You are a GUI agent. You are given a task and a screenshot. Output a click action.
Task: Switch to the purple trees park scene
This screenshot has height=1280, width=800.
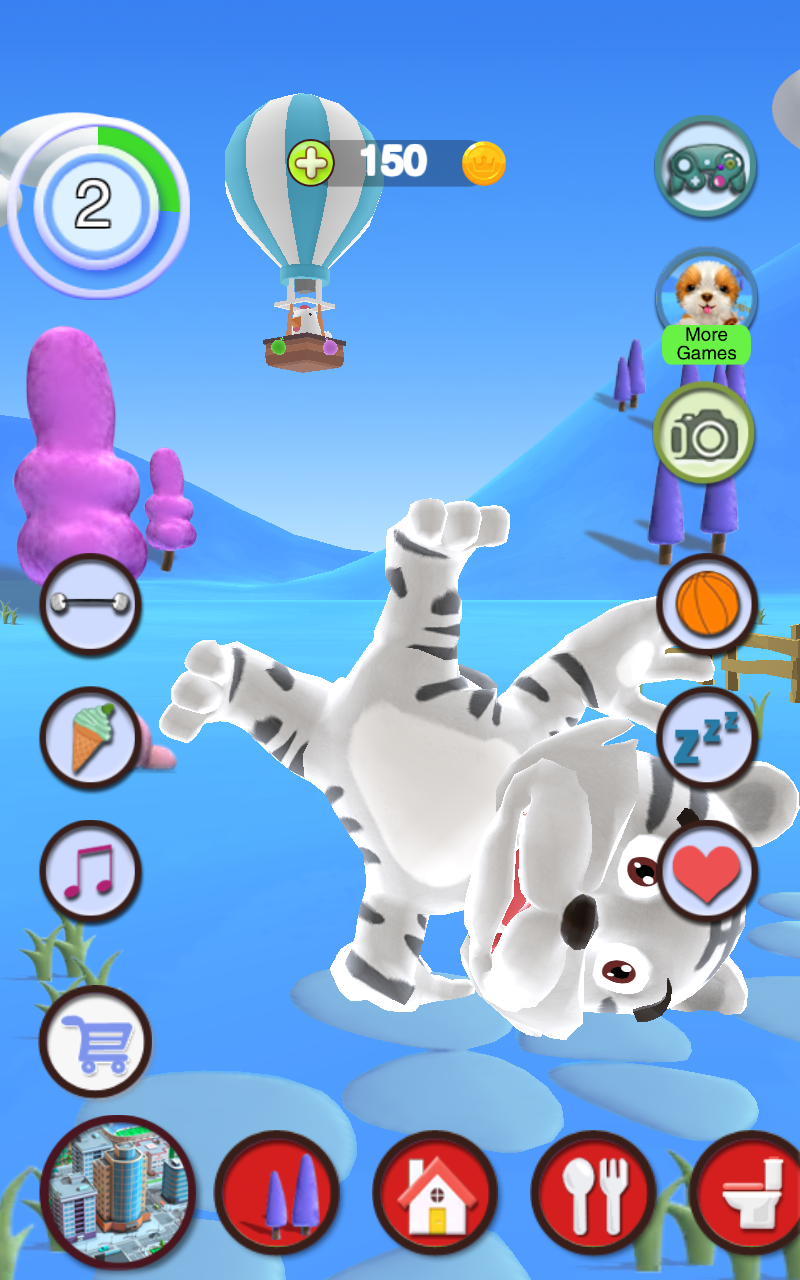pos(277,1193)
